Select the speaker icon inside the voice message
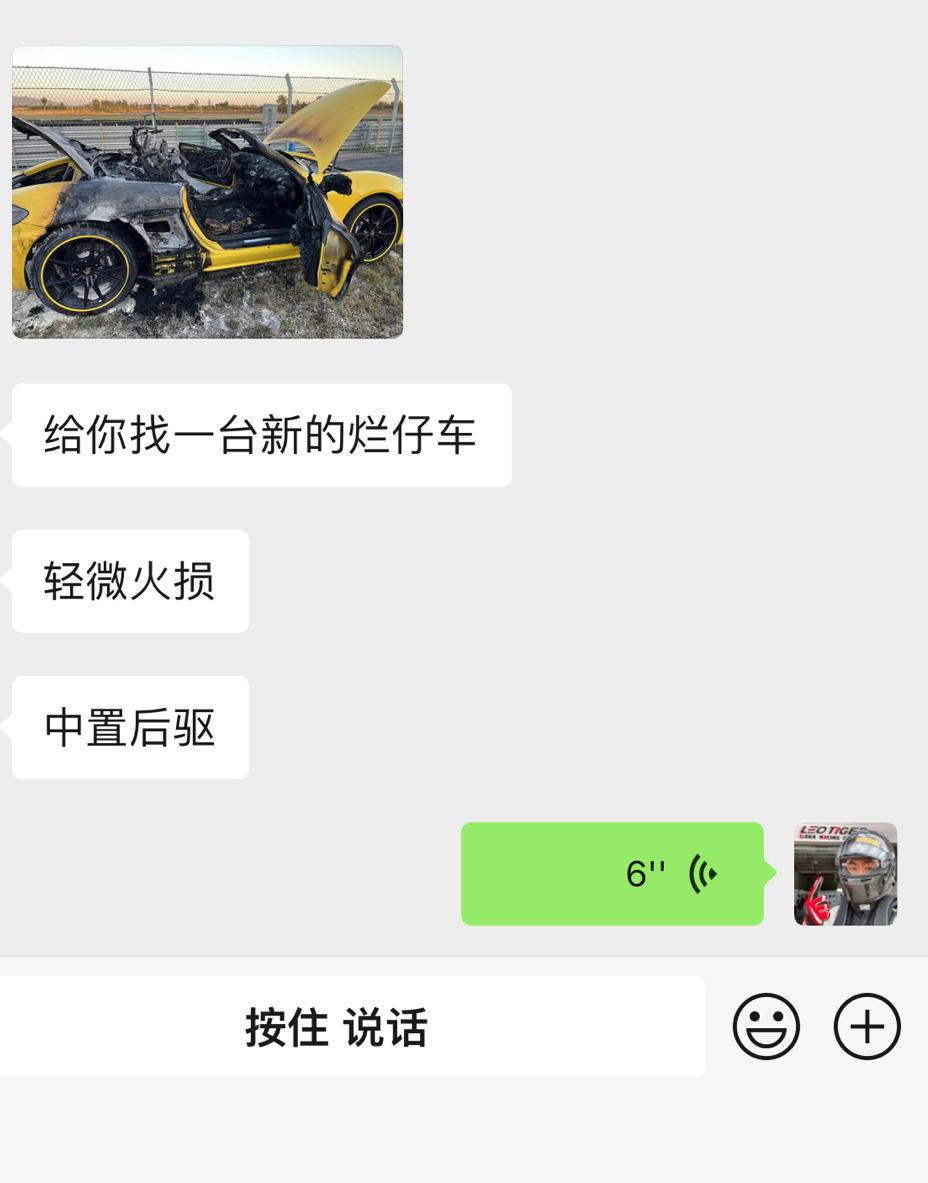This screenshot has height=1183, width=928. (703, 872)
